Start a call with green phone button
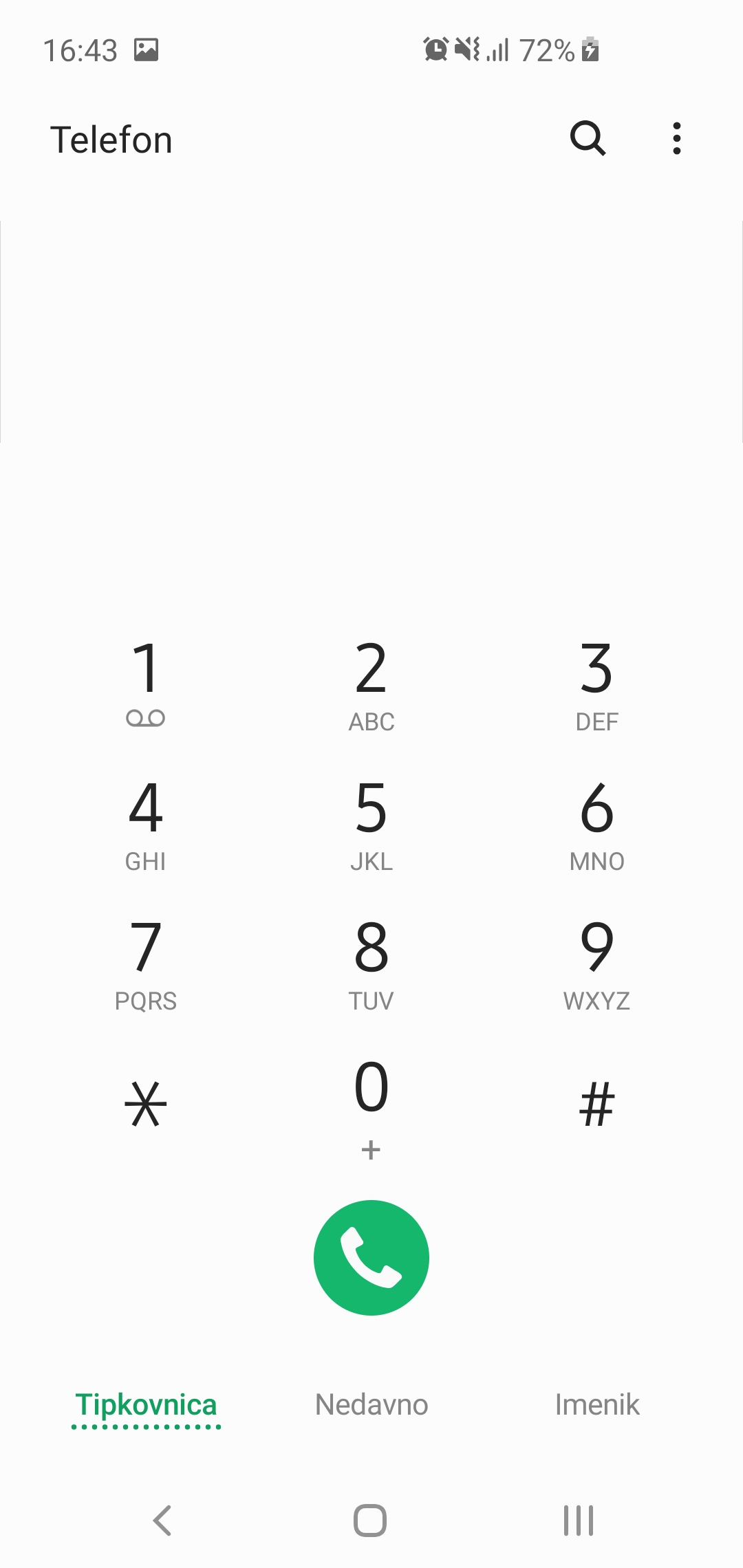 pyautogui.click(x=371, y=1257)
